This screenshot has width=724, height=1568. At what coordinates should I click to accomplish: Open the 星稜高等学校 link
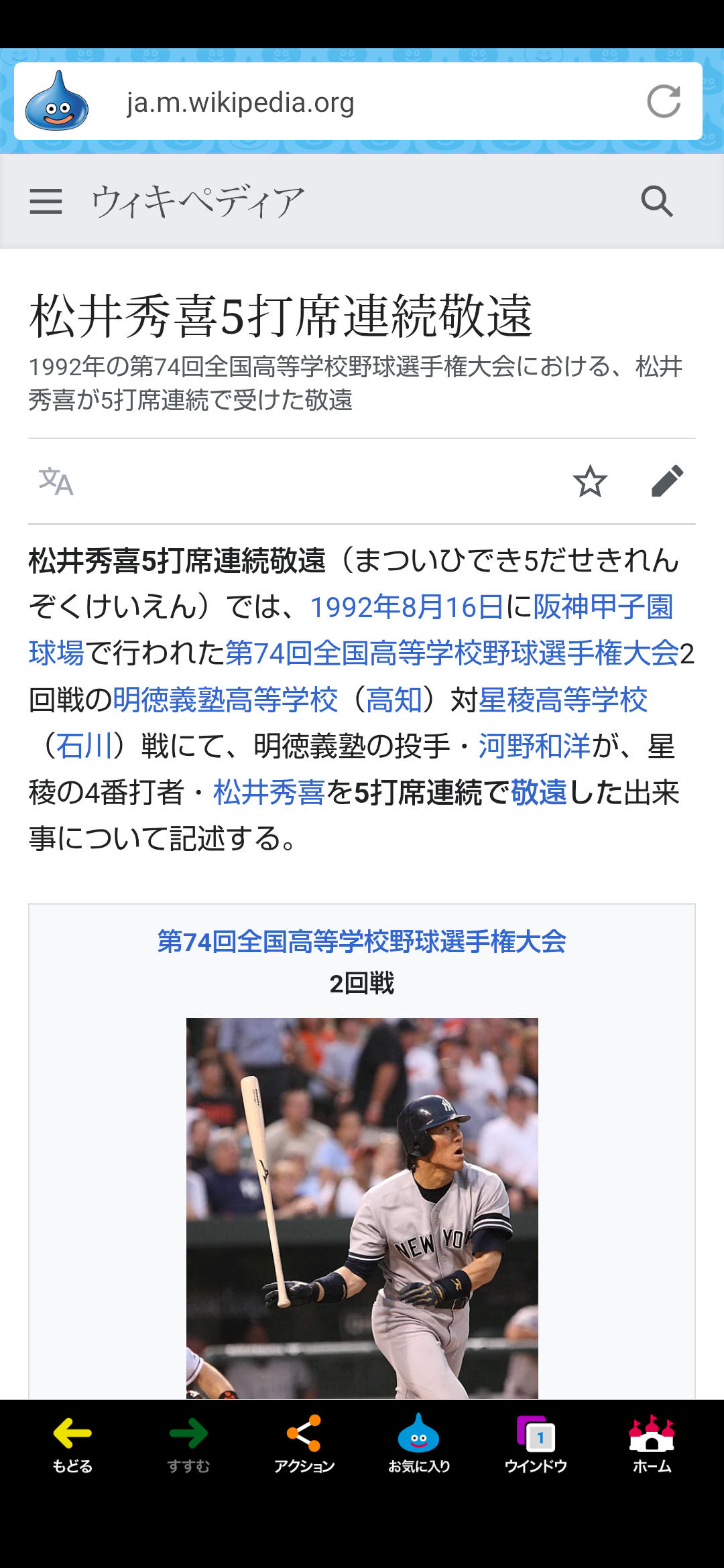coord(563,700)
